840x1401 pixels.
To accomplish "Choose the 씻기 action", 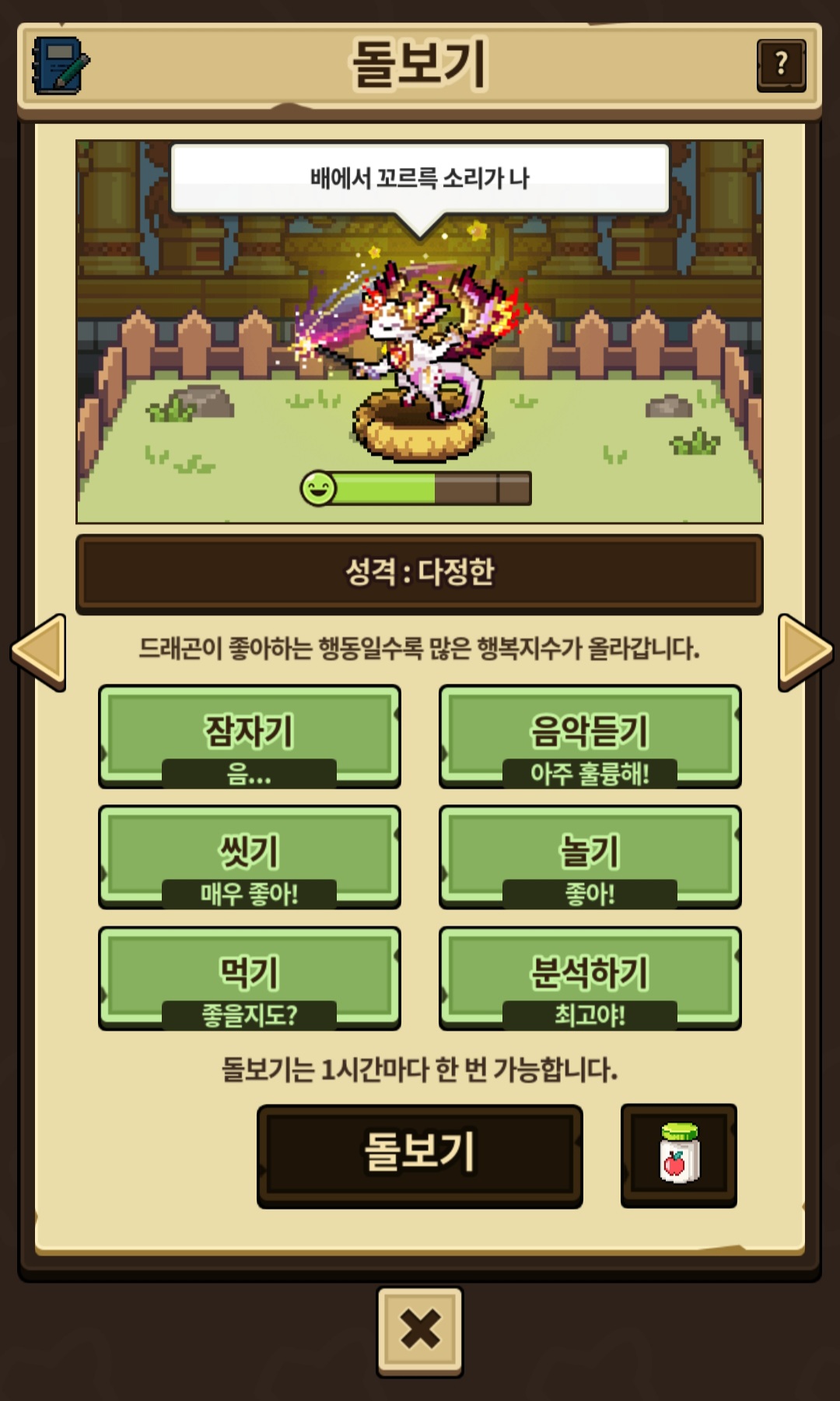I will pyautogui.click(x=250, y=857).
